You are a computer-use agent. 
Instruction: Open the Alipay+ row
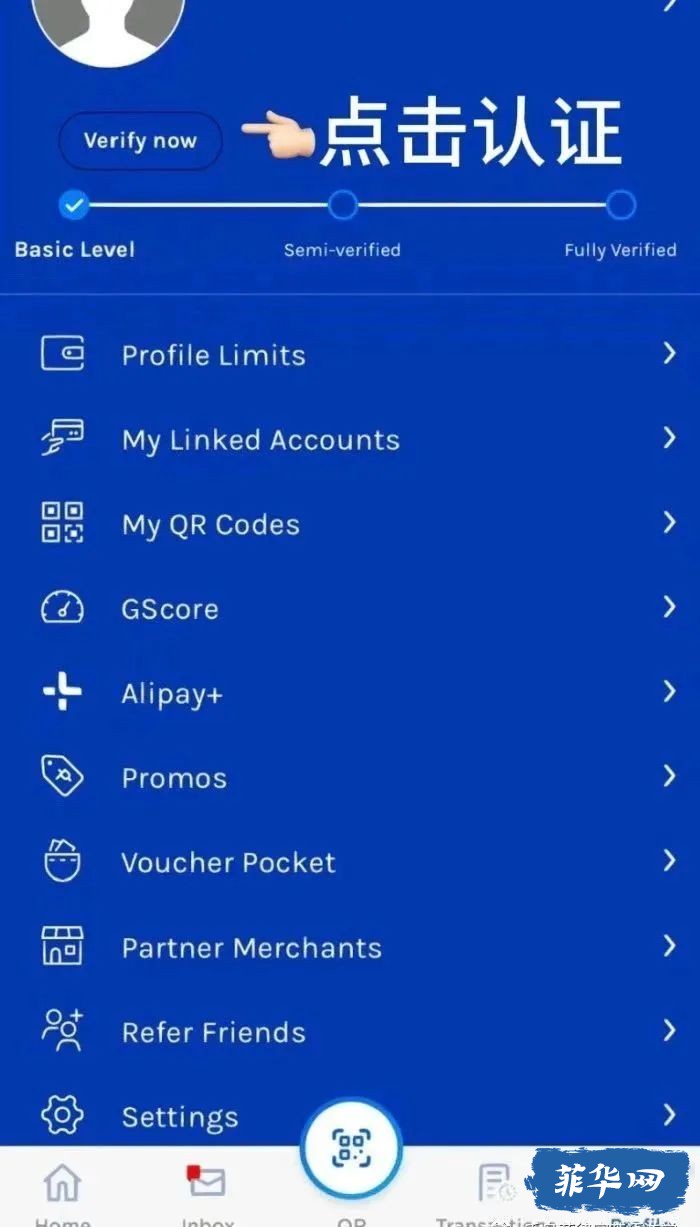point(350,693)
